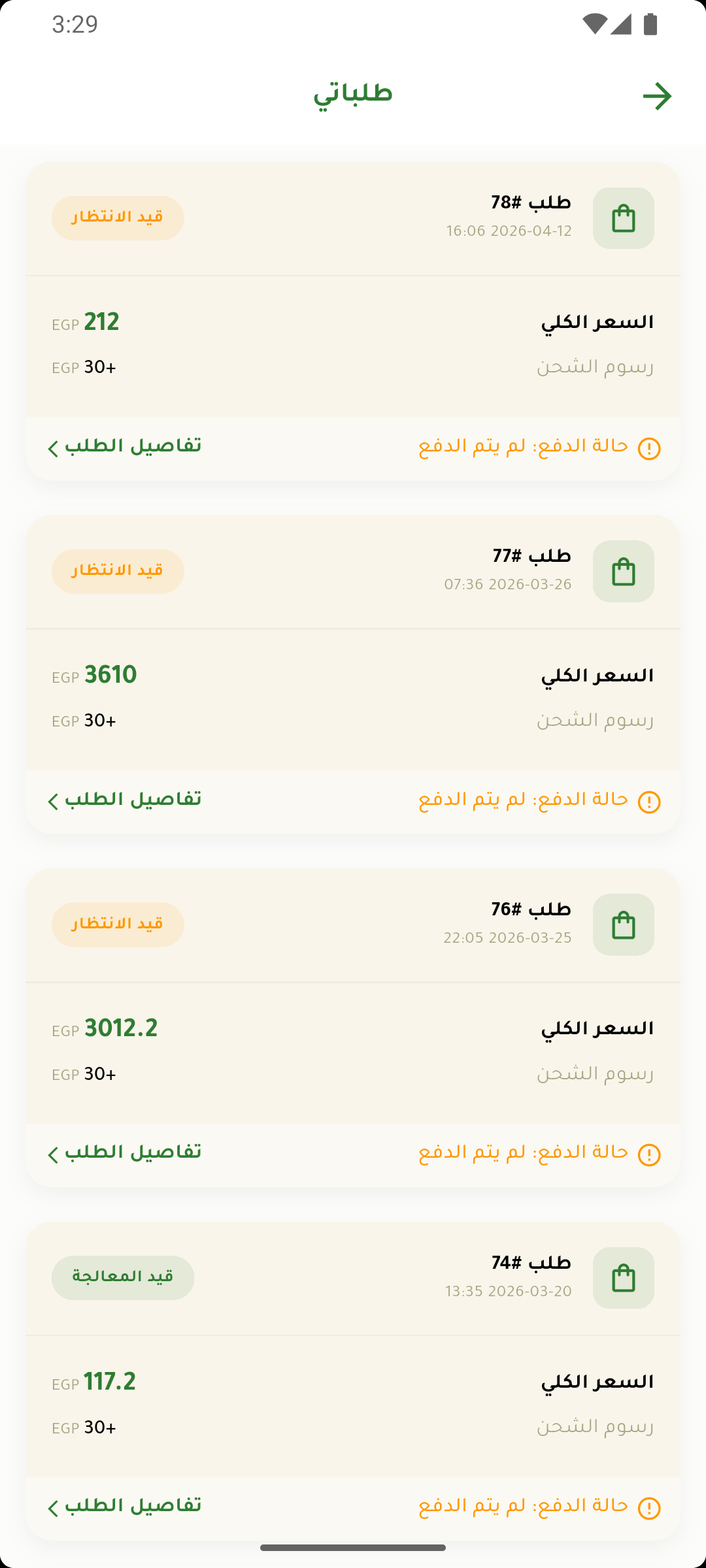This screenshot has height=1568, width=706.
Task: Go back using the top arrow
Action: [657, 96]
